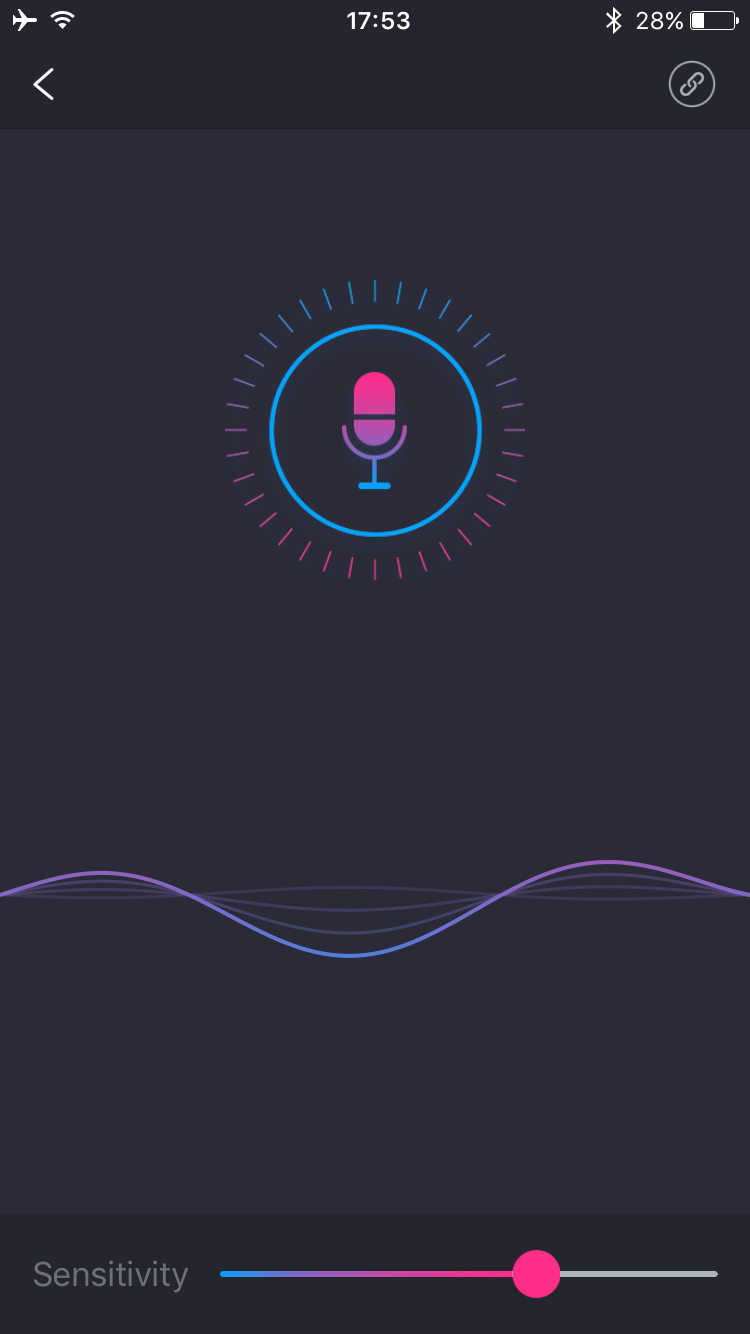
Task: Open the link connection icon
Action: pos(691,85)
